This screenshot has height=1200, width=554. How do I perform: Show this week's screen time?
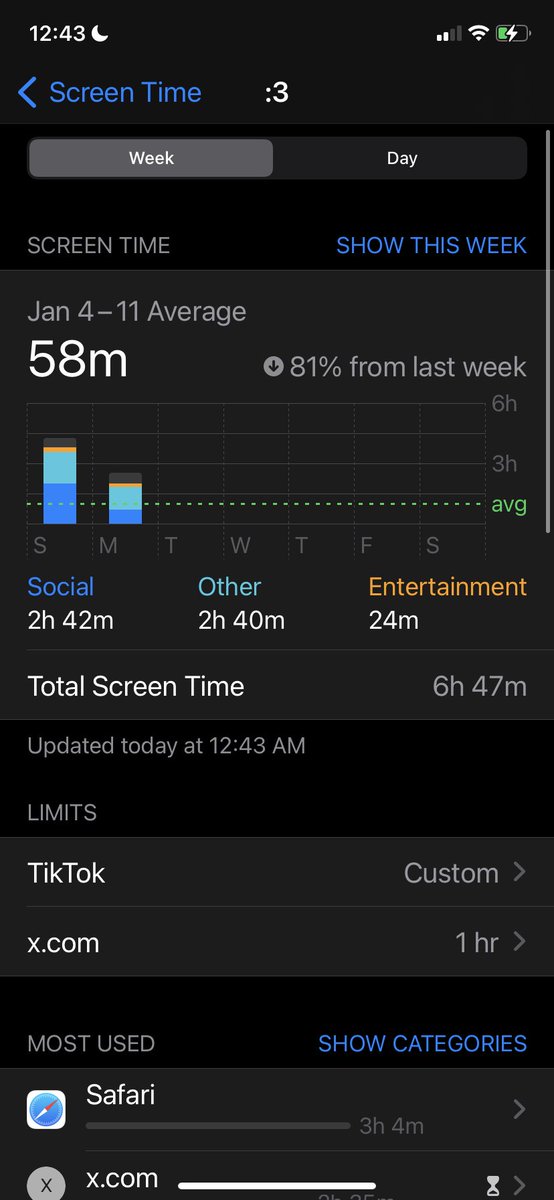431,245
